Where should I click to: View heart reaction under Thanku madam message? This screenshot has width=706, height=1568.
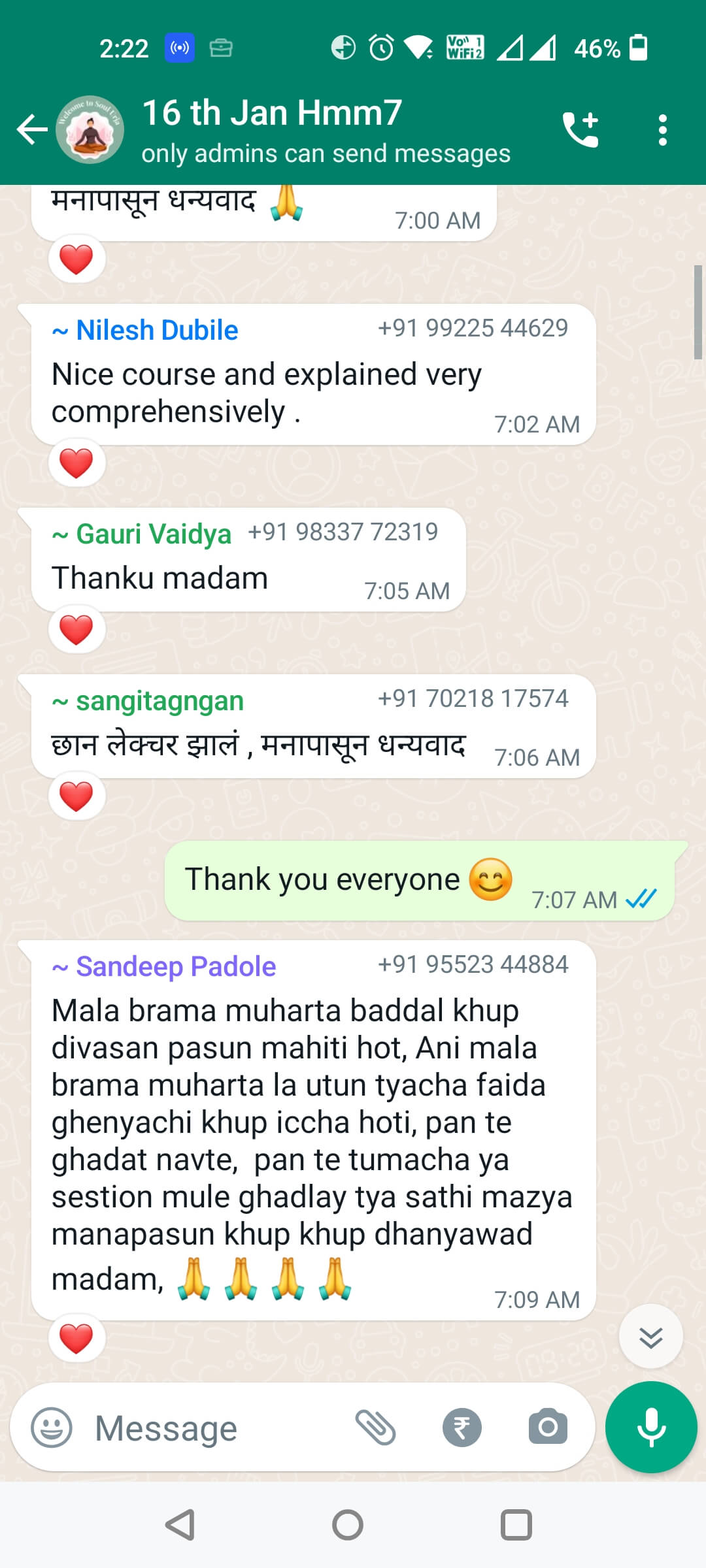pyautogui.click(x=76, y=630)
